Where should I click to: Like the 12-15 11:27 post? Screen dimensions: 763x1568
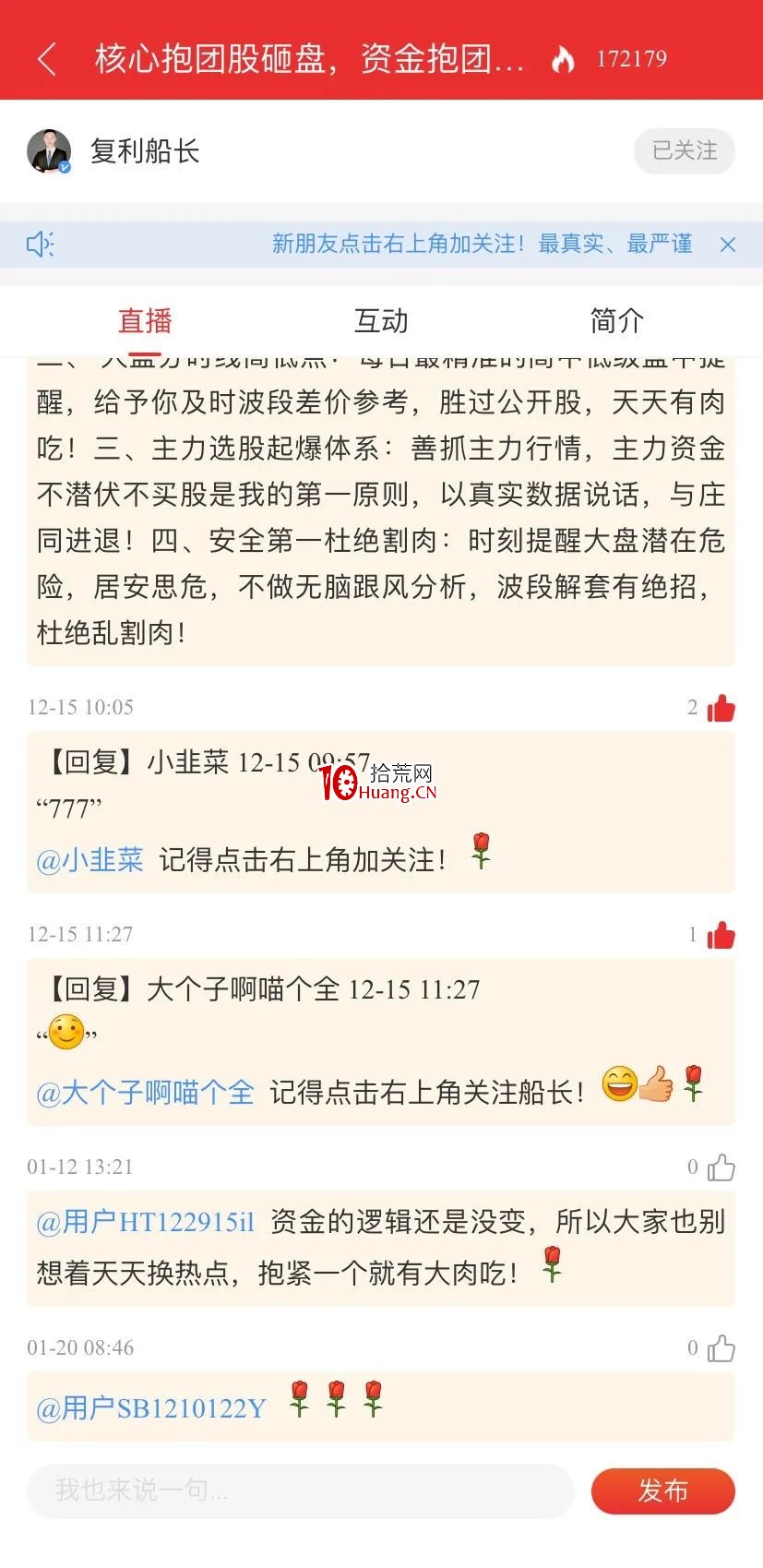click(721, 935)
